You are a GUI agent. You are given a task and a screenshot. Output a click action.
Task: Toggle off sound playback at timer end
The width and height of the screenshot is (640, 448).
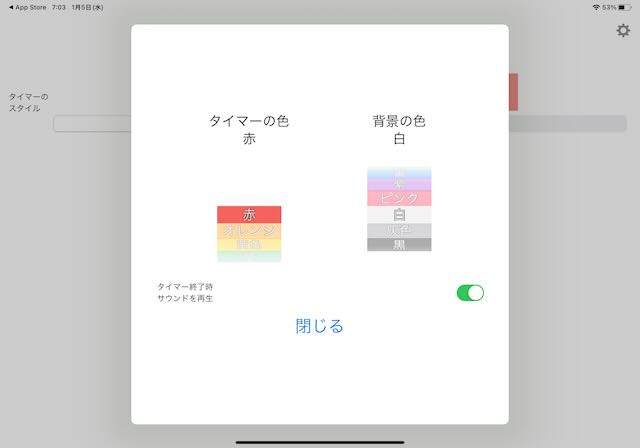pos(470,292)
